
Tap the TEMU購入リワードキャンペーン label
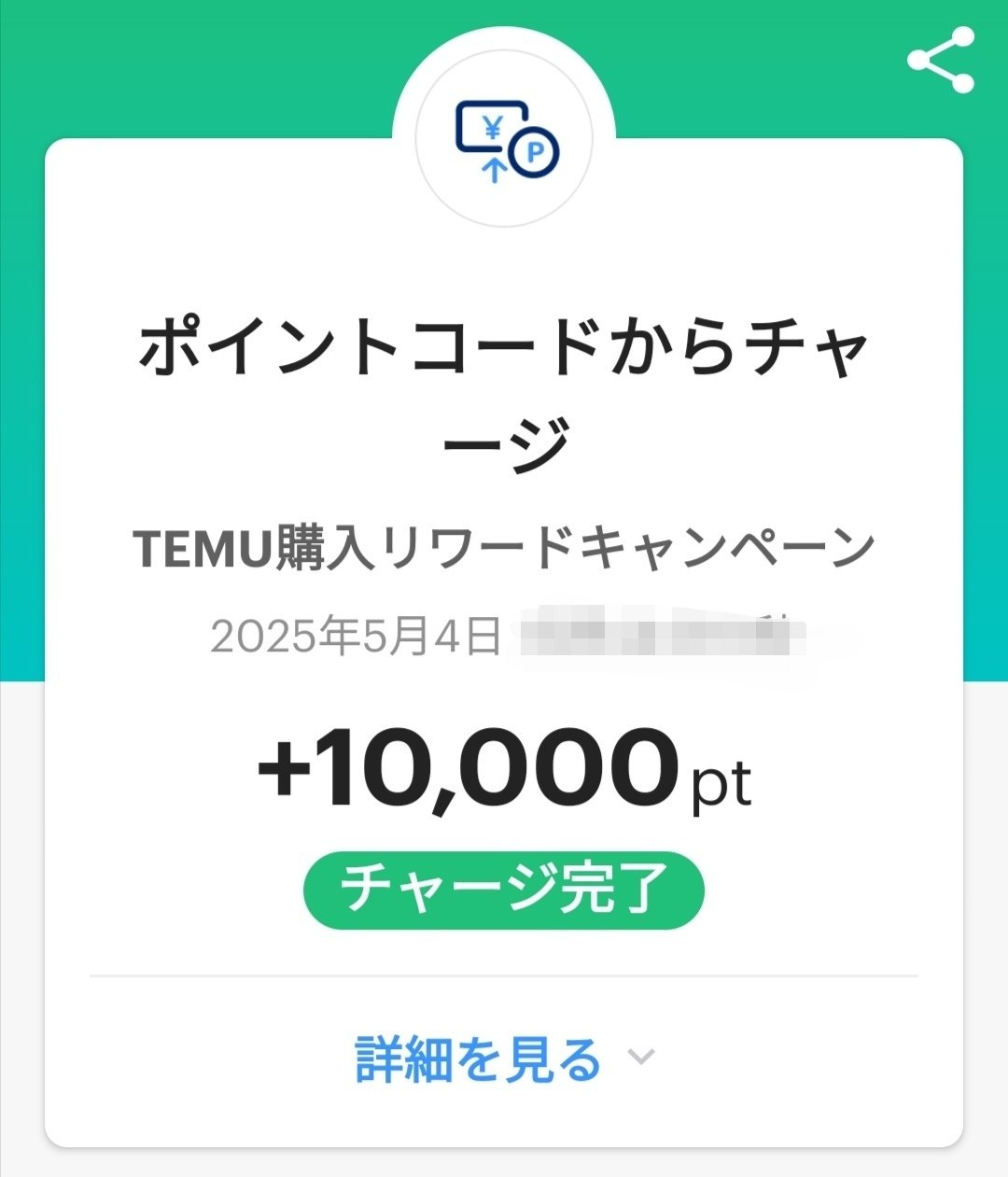click(504, 544)
